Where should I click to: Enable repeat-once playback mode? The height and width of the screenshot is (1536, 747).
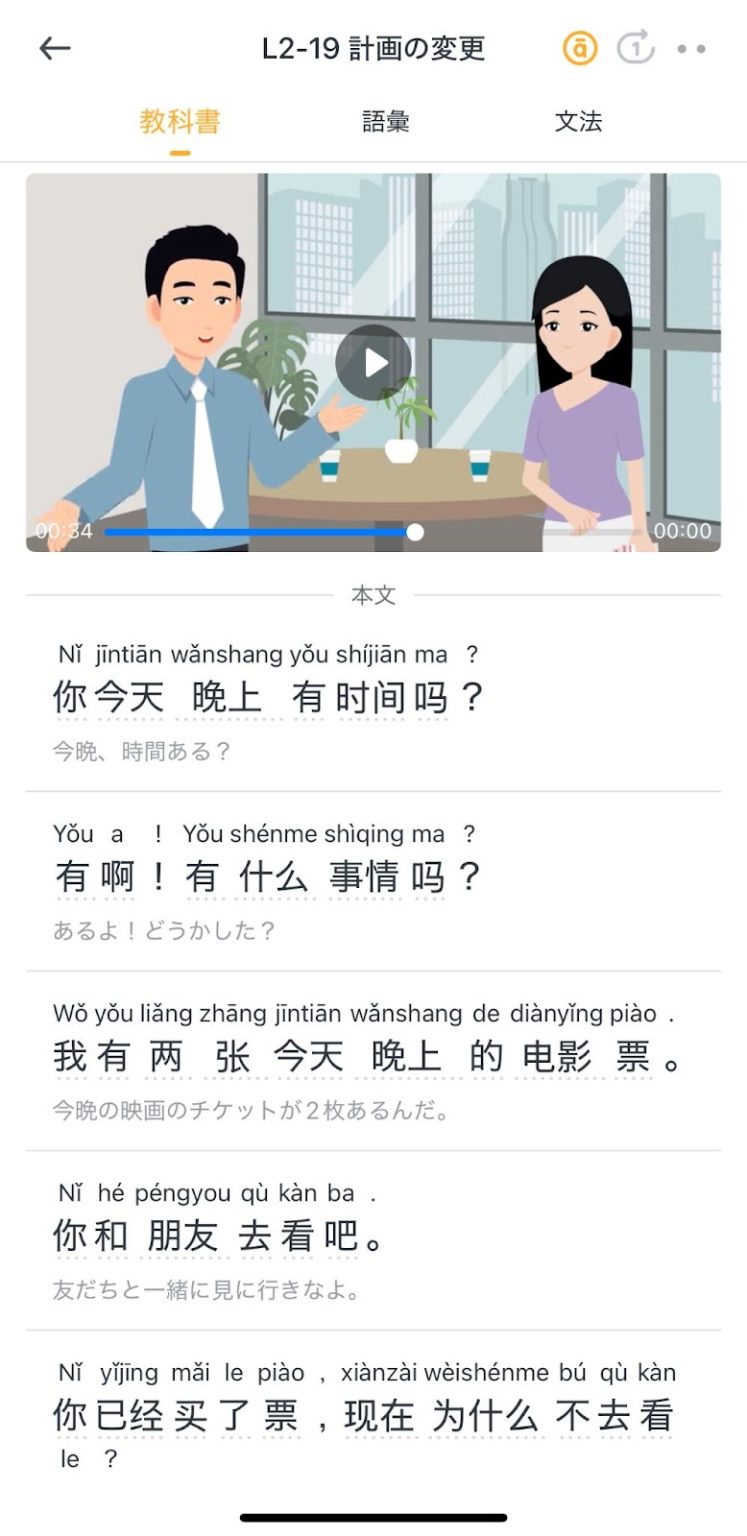[x=637, y=48]
